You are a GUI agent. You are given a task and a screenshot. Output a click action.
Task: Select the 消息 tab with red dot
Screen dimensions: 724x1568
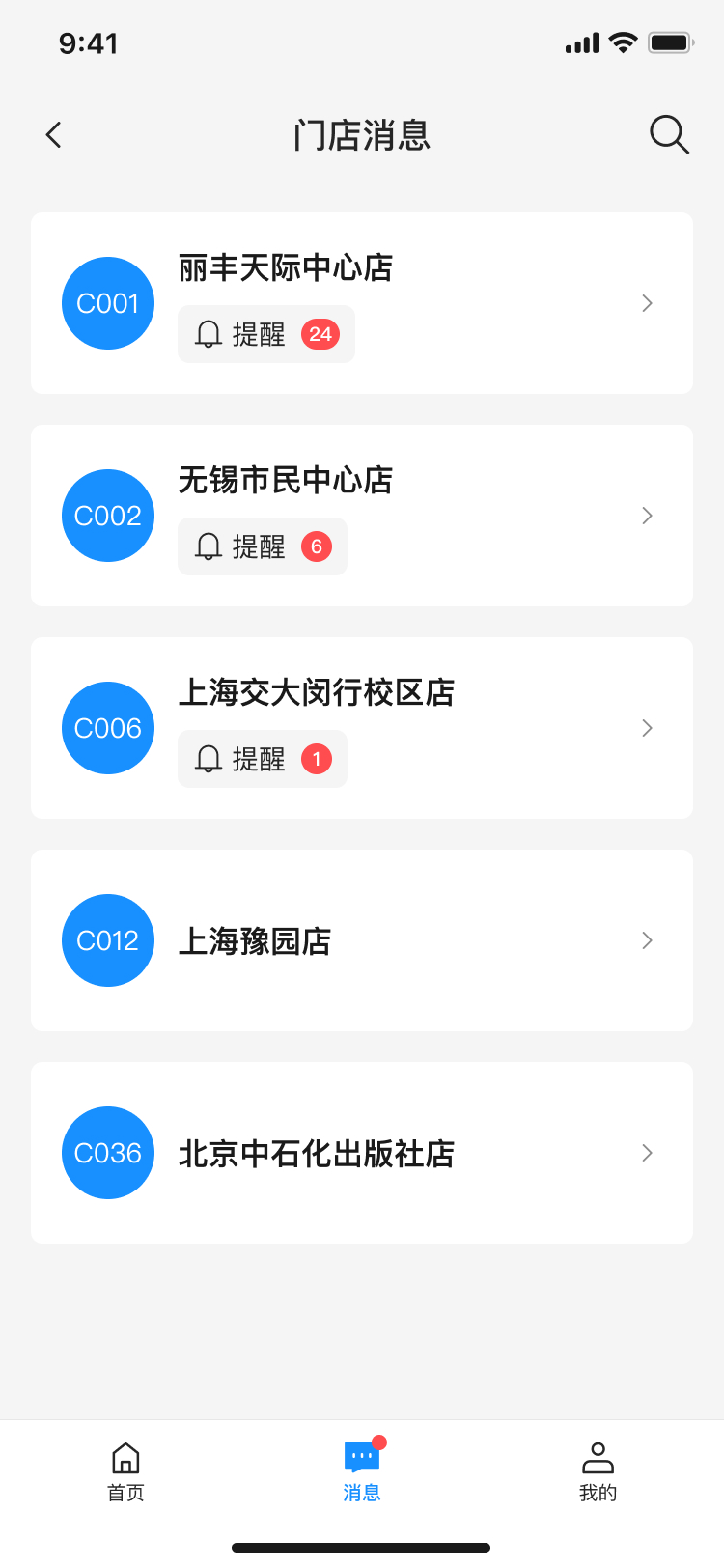362,1468
